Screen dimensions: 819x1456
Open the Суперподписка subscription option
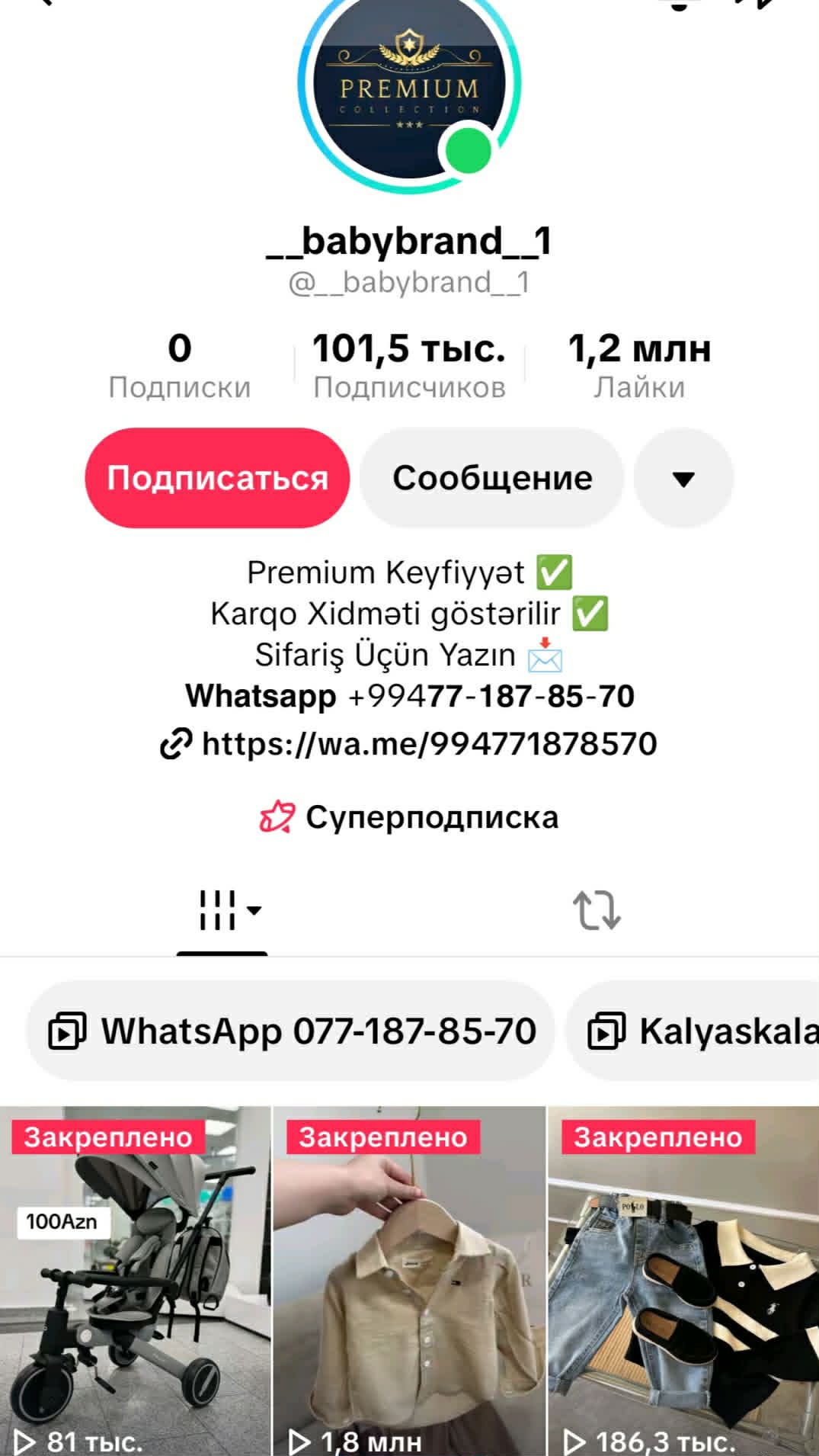point(410,817)
